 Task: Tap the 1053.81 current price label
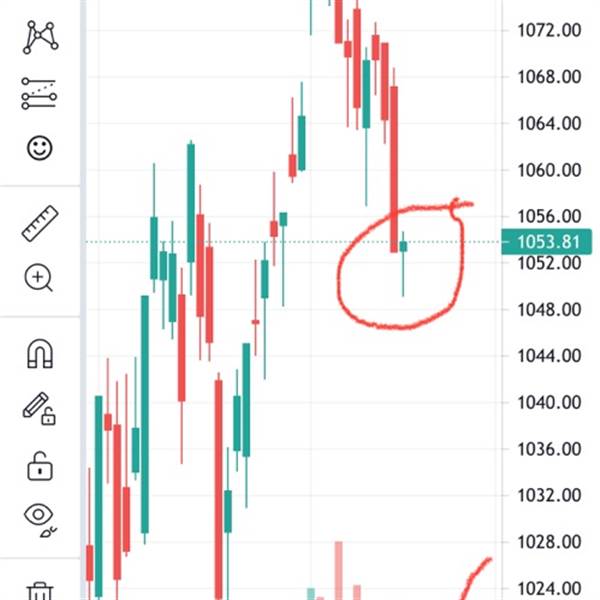tap(546, 242)
